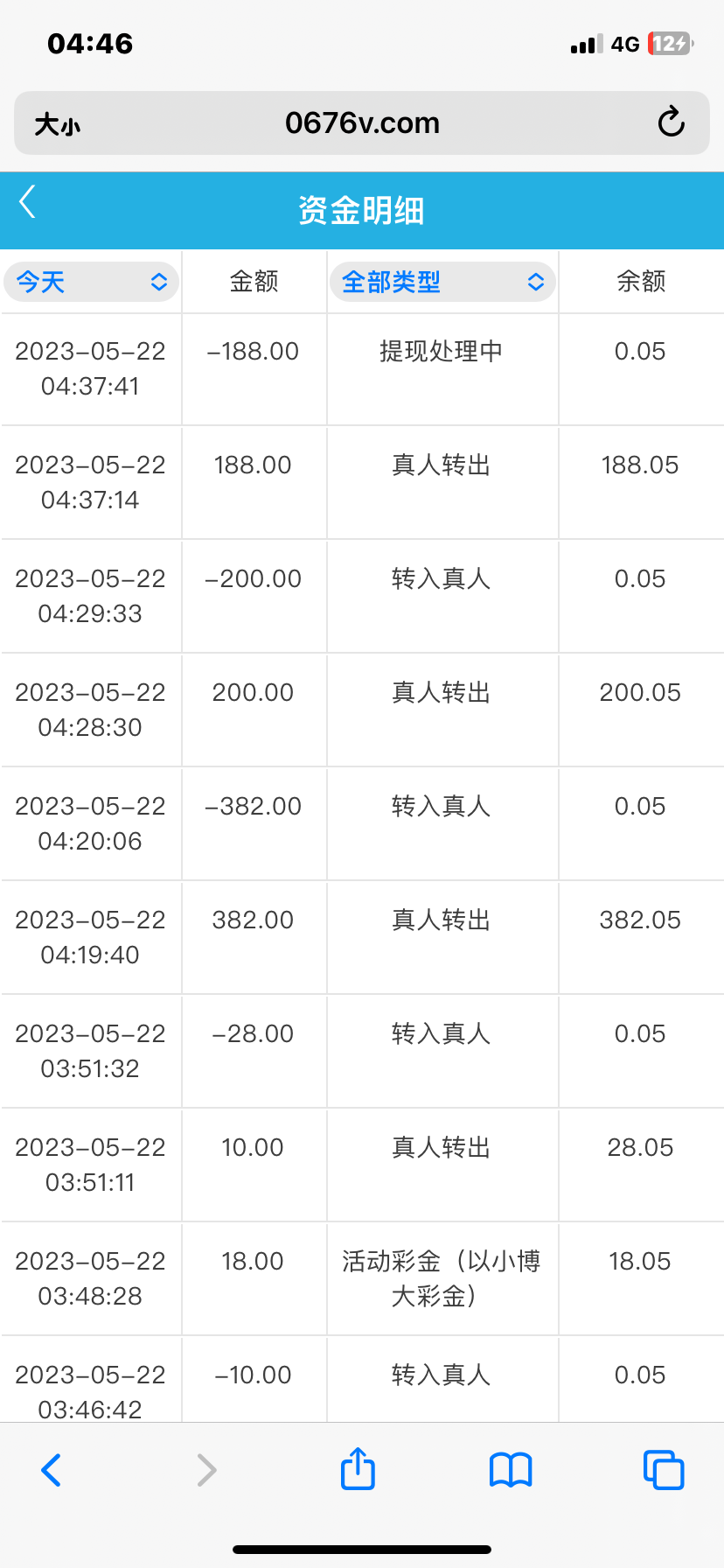Show all open browser tabs

(664, 1470)
